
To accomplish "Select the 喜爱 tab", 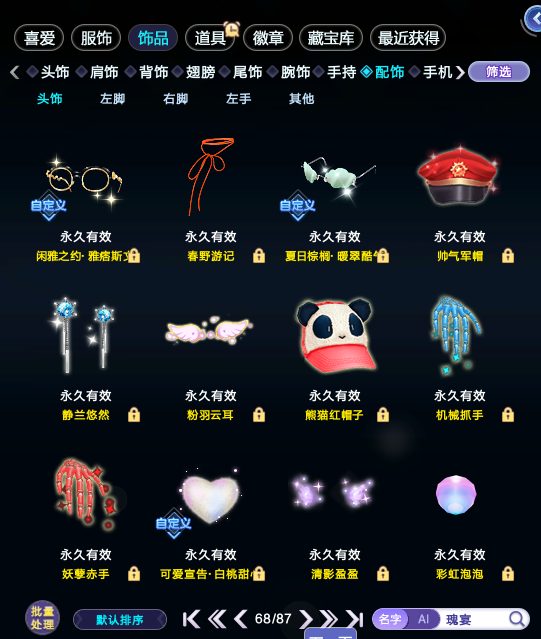I will pos(39,38).
